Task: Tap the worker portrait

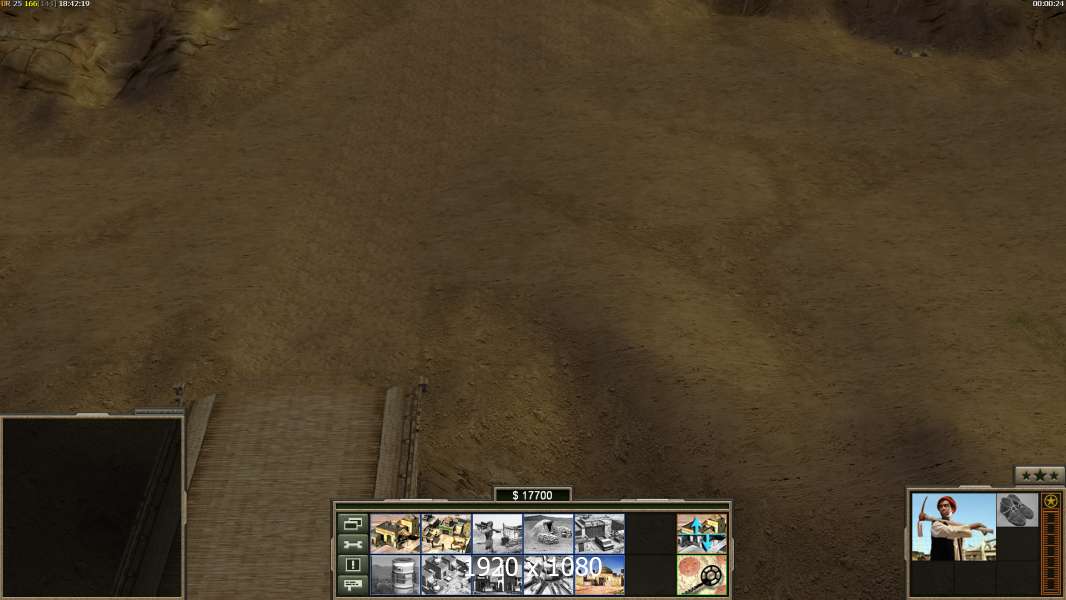Action: click(x=953, y=526)
